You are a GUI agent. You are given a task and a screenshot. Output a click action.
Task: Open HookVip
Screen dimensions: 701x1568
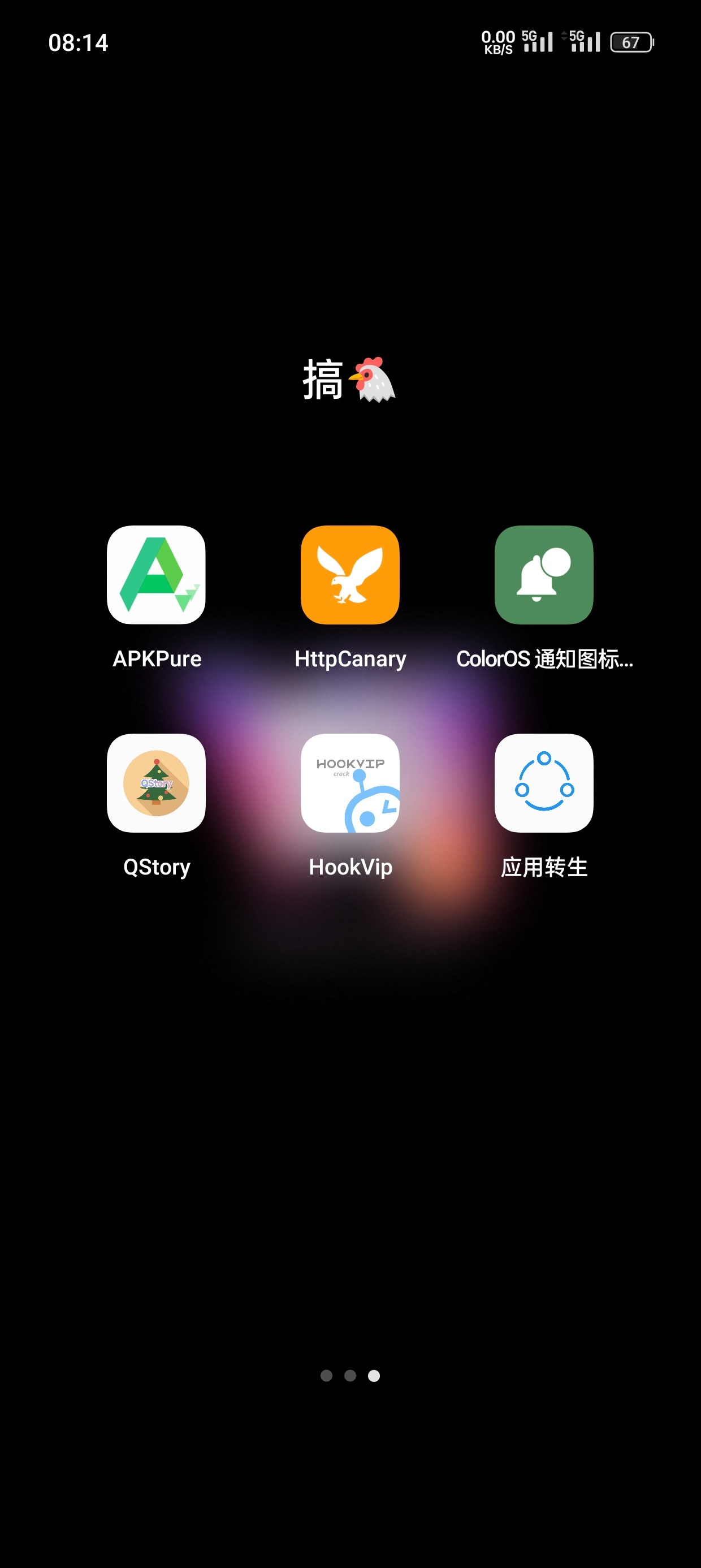click(x=350, y=783)
